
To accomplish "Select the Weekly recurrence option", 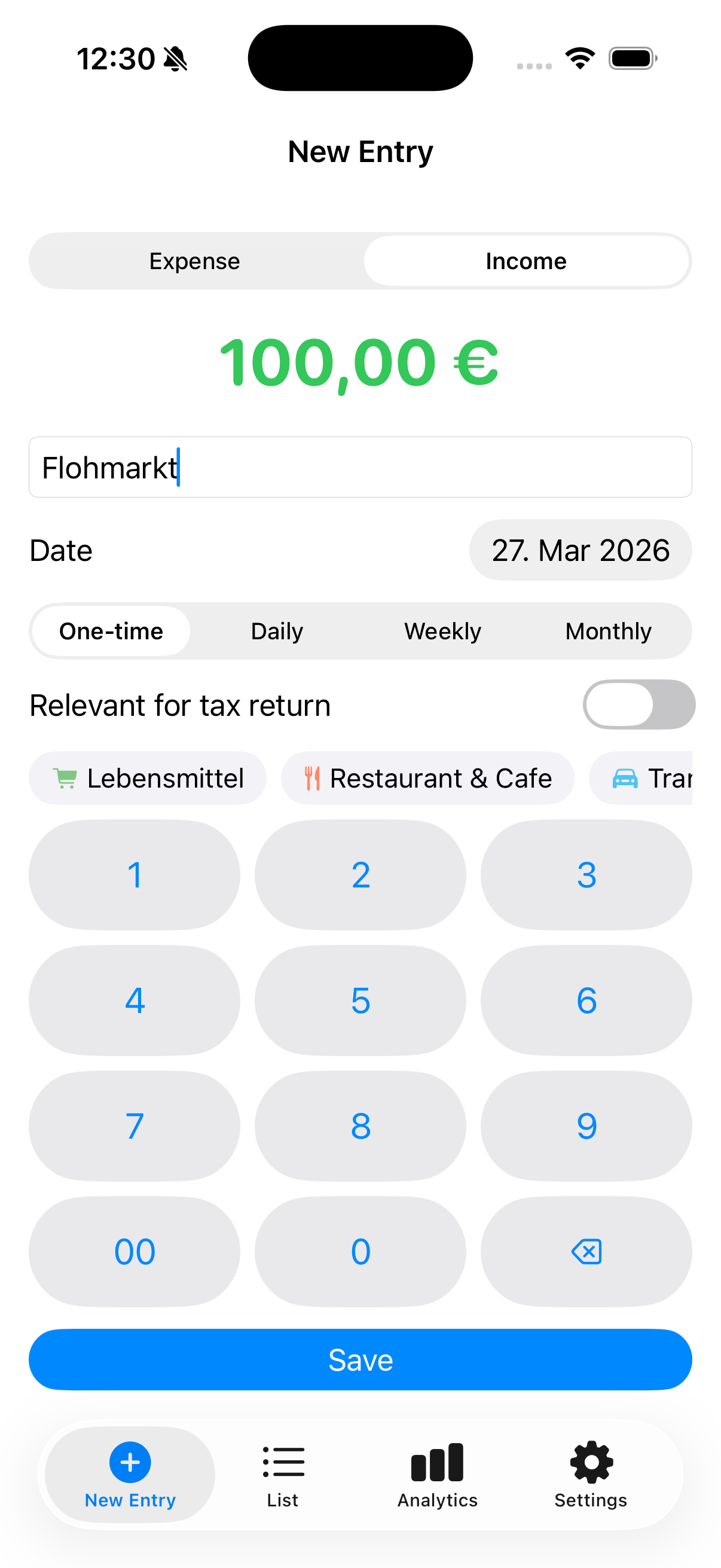I will (x=442, y=632).
